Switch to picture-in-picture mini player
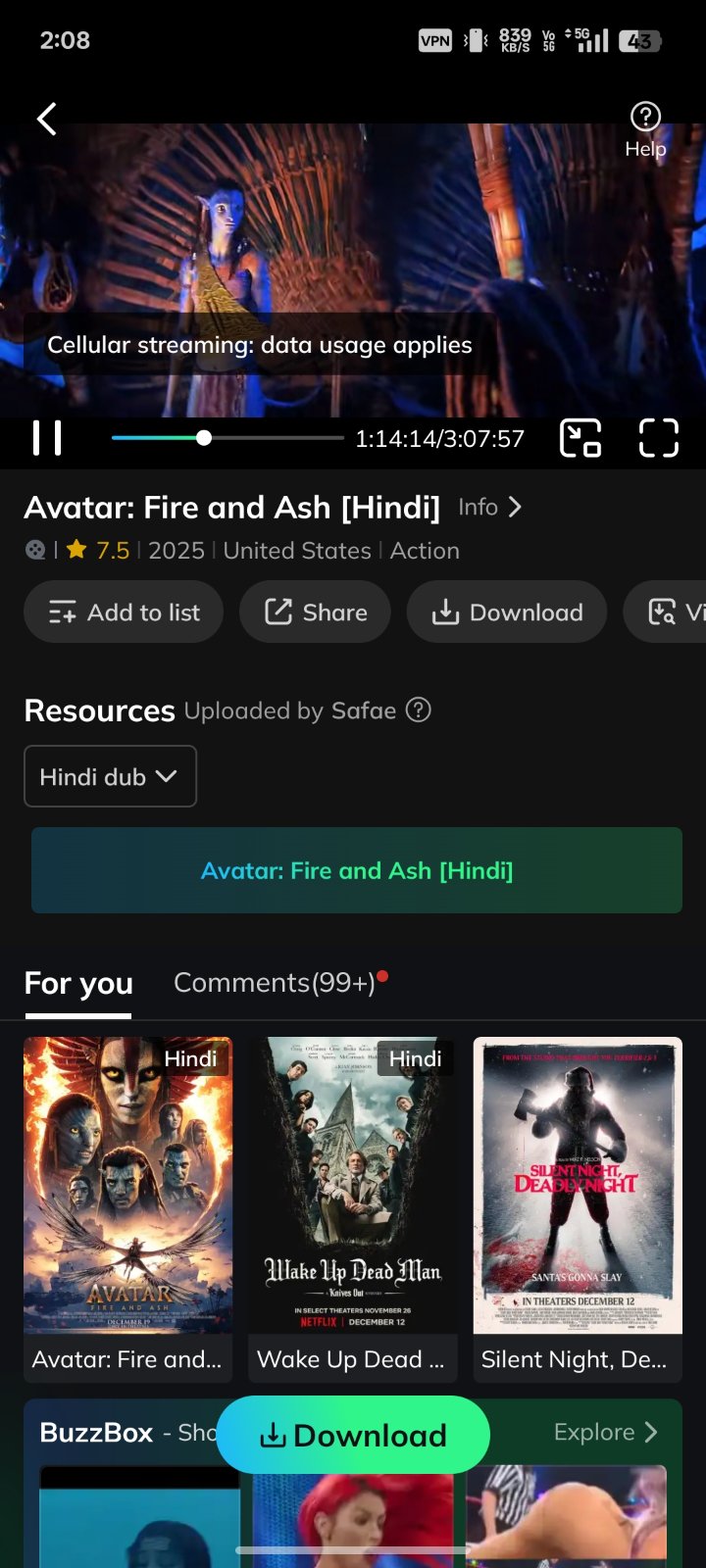The width and height of the screenshot is (706, 1568). (x=580, y=438)
